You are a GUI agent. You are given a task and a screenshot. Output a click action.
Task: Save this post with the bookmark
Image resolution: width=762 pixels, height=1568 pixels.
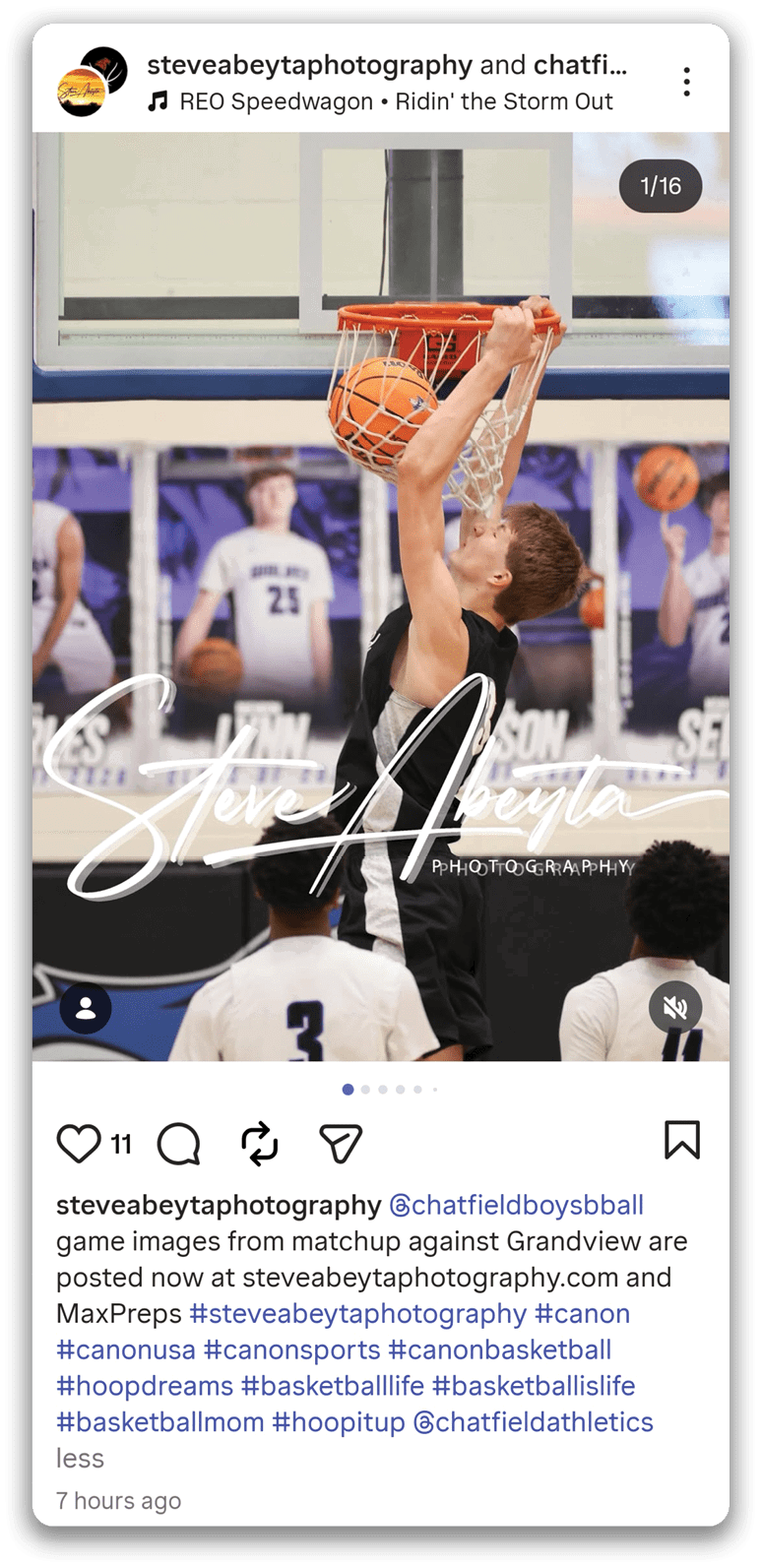tap(681, 1140)
